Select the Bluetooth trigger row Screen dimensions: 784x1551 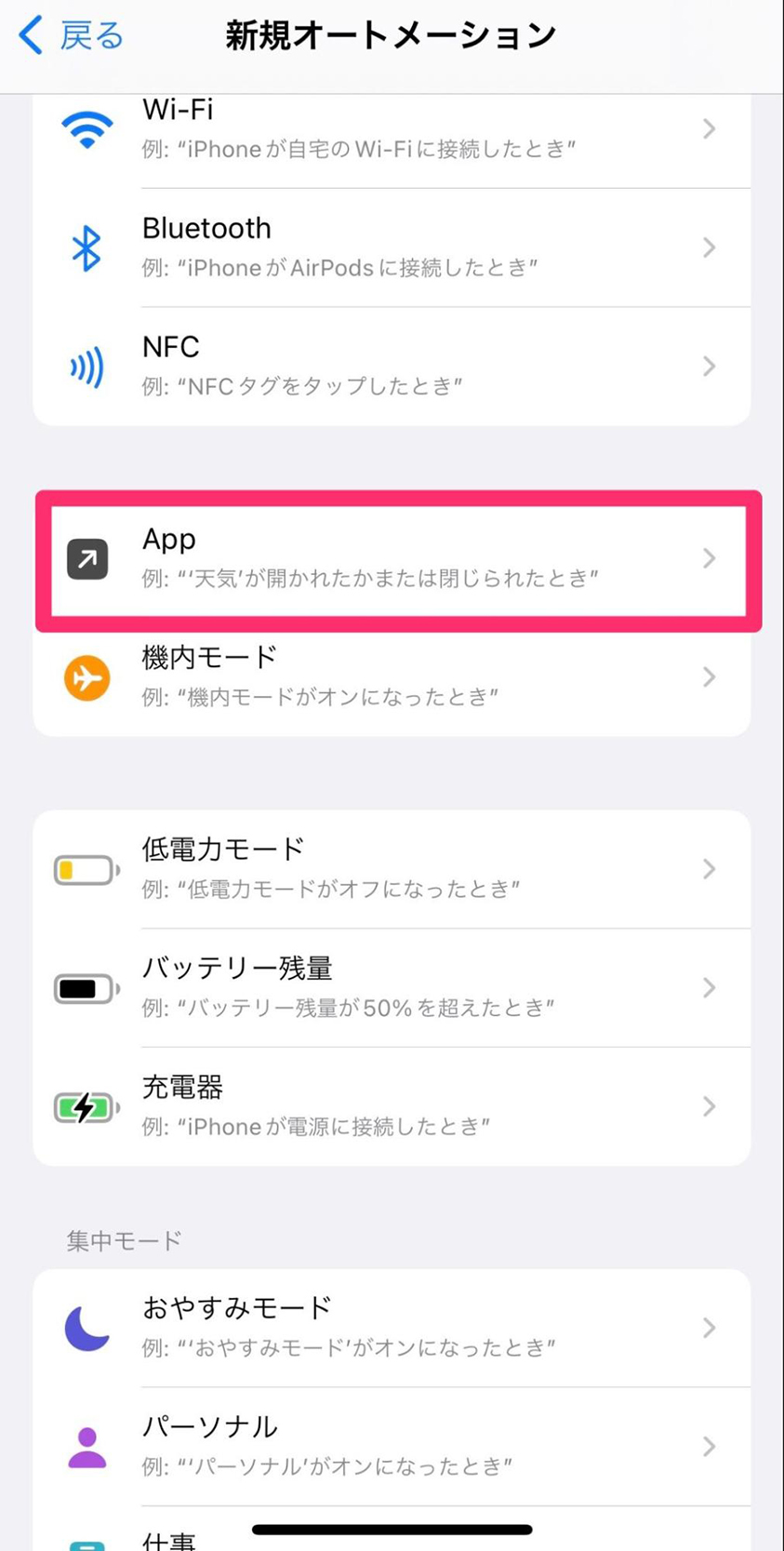tap(392, 247)
